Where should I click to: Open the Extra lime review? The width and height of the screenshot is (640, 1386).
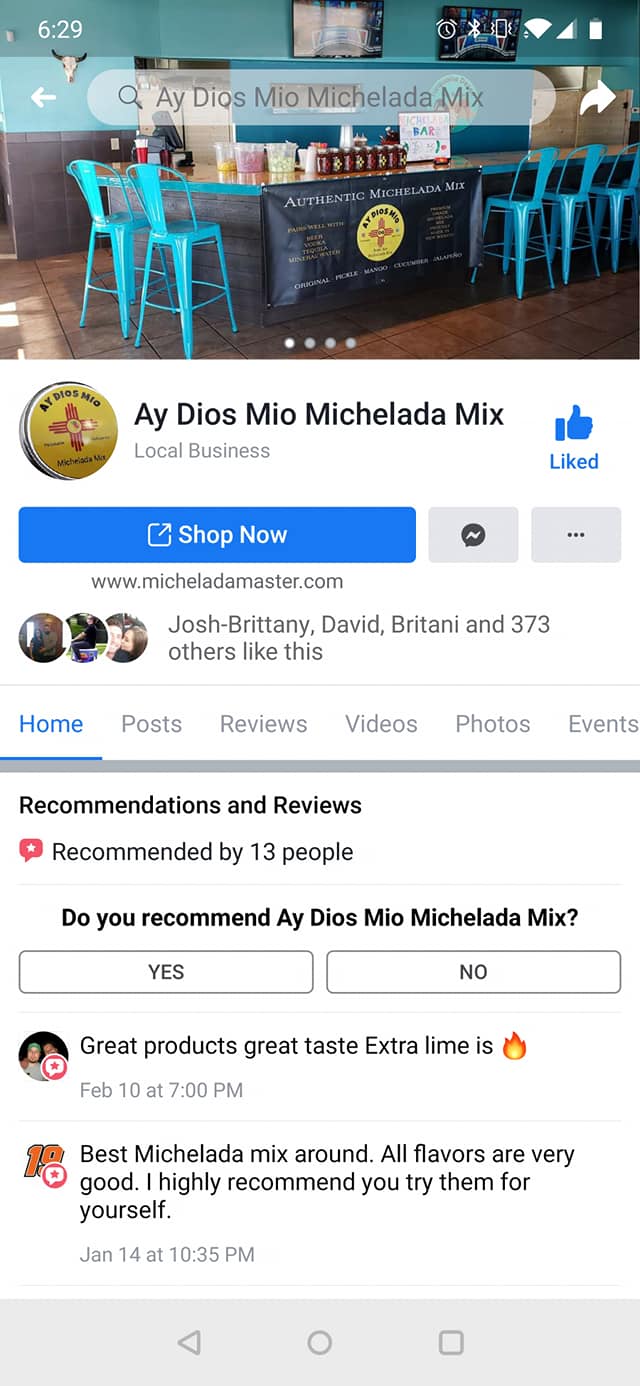[287, 1046]
